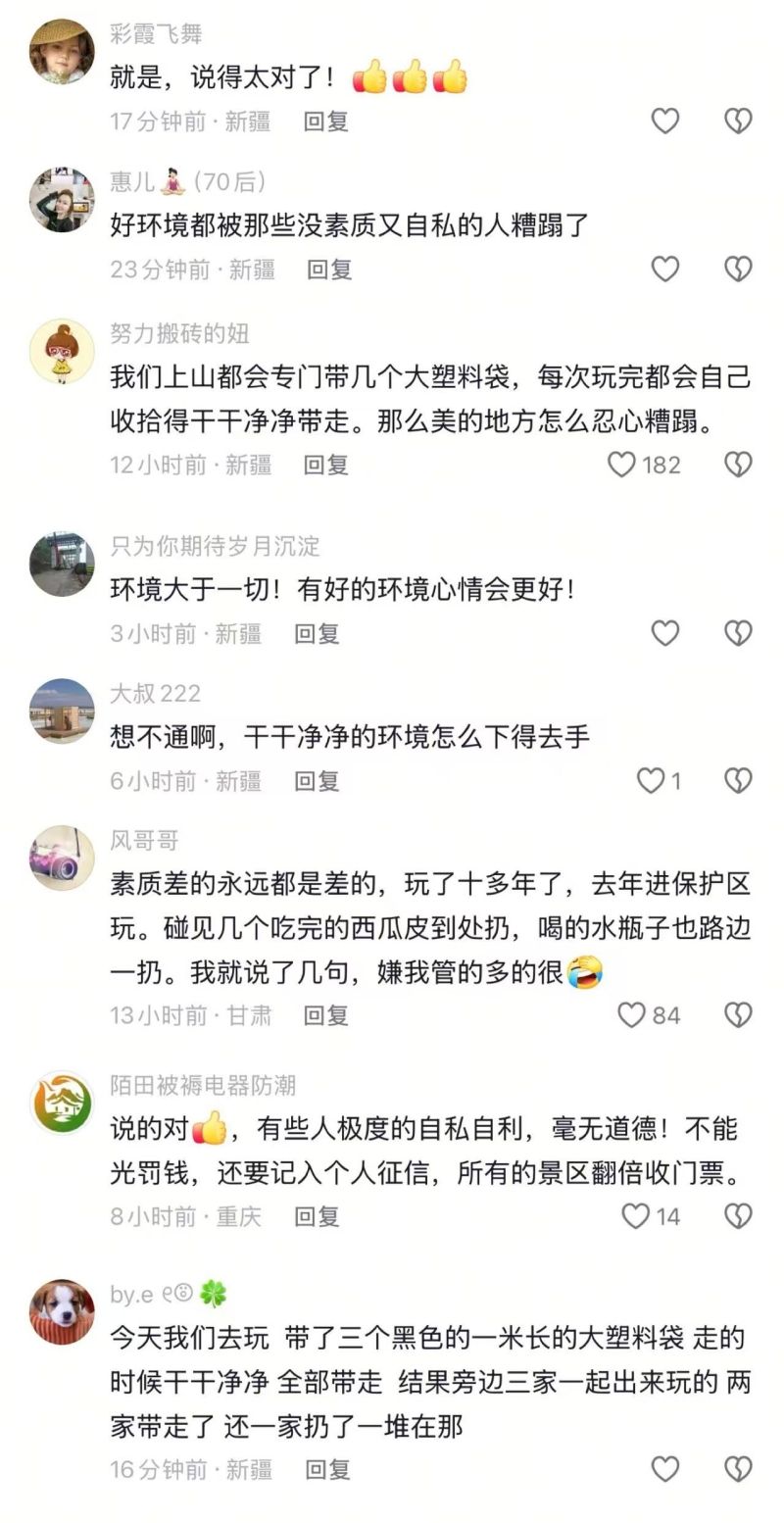
Task: Like 陌田被褥电器防潮's comment with 14 likes
Action: [636, 1216]
